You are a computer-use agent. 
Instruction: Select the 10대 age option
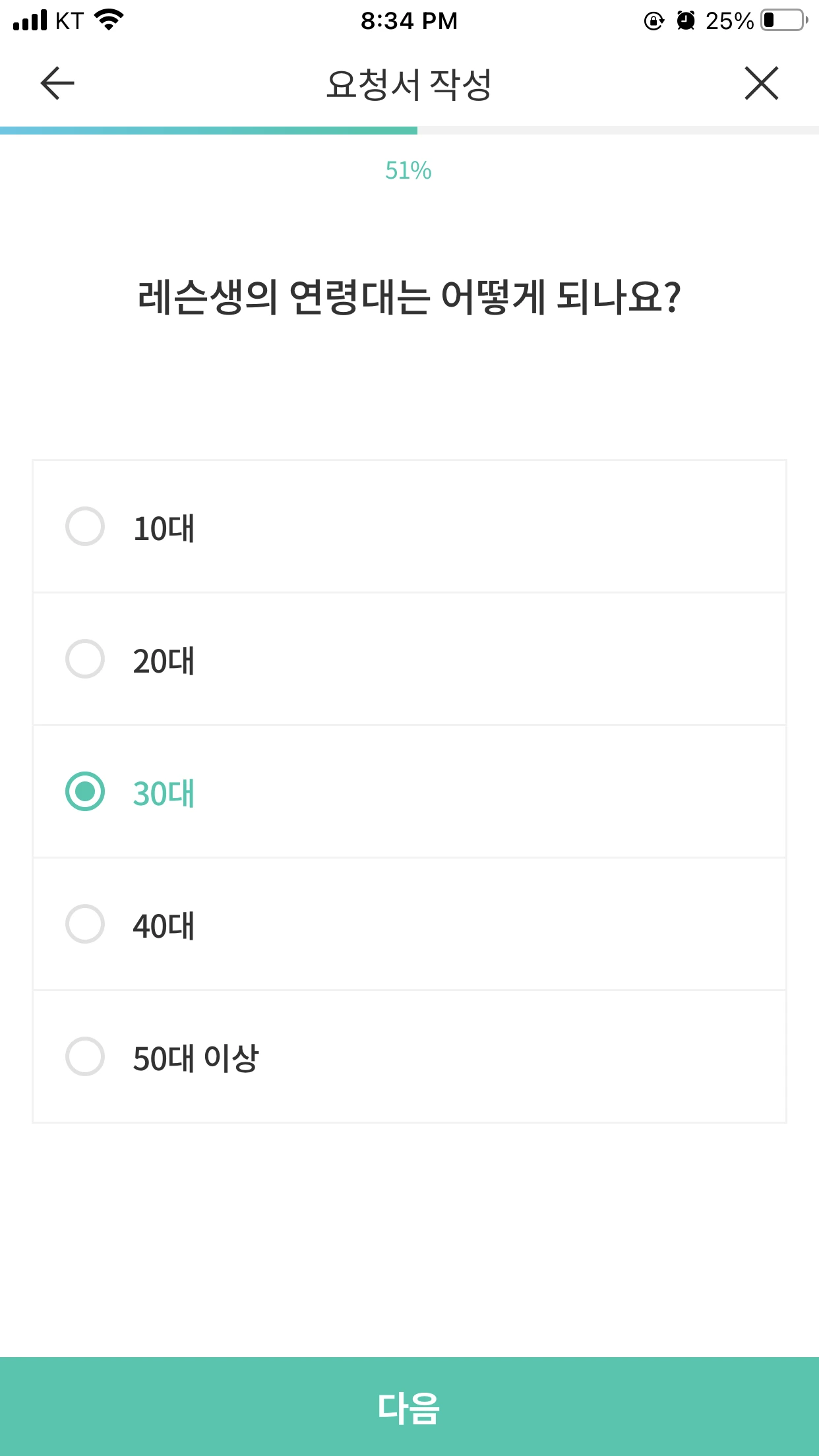point(85,526)
